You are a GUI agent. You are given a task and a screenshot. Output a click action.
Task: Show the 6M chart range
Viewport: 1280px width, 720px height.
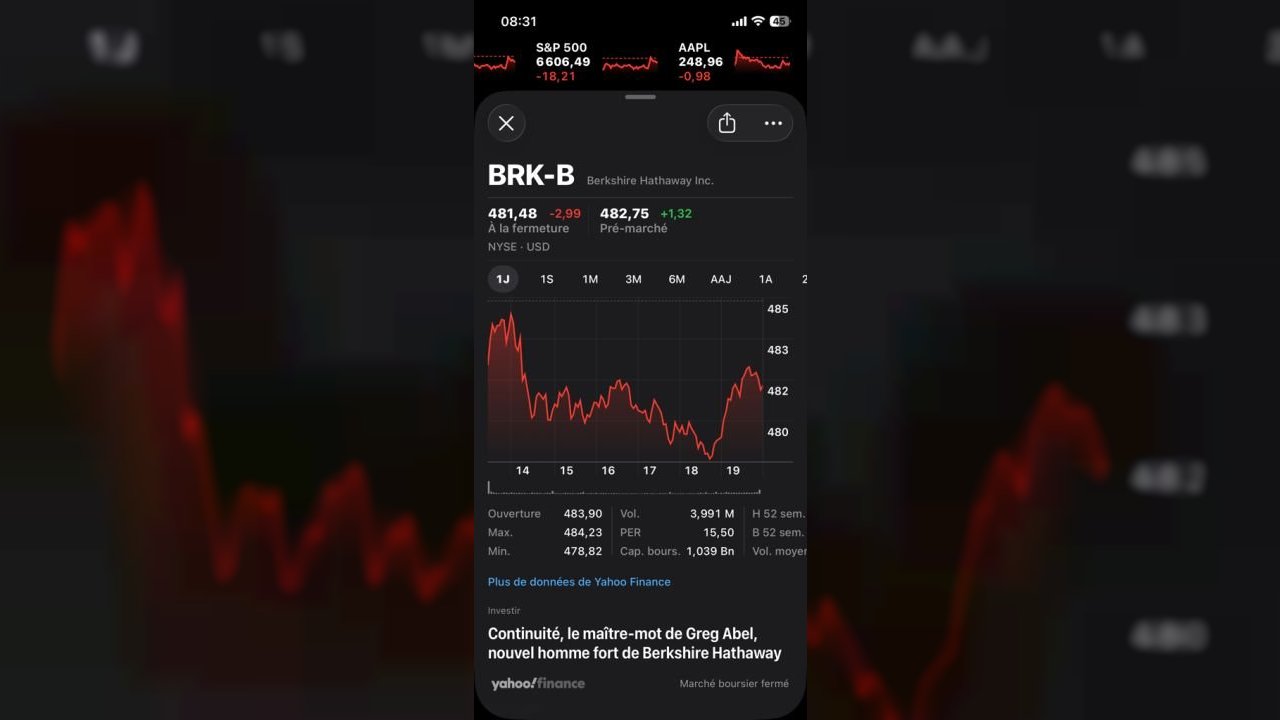point(677,279)
